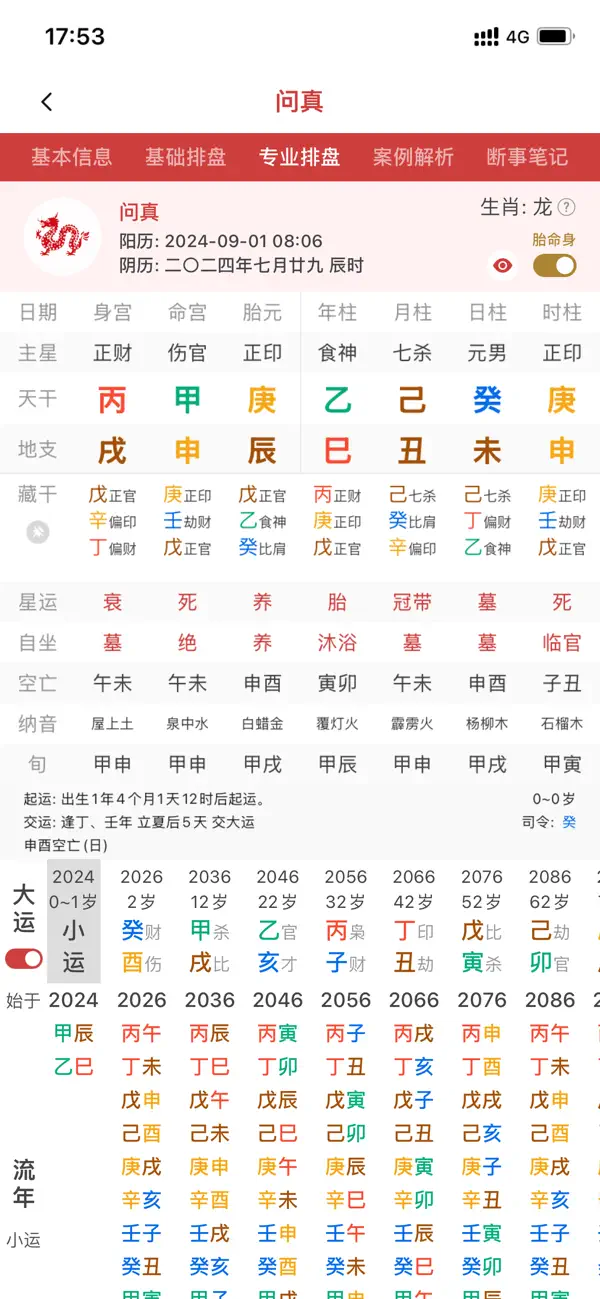Select 流年 乙巳 under 2024

pos(74,1067)
